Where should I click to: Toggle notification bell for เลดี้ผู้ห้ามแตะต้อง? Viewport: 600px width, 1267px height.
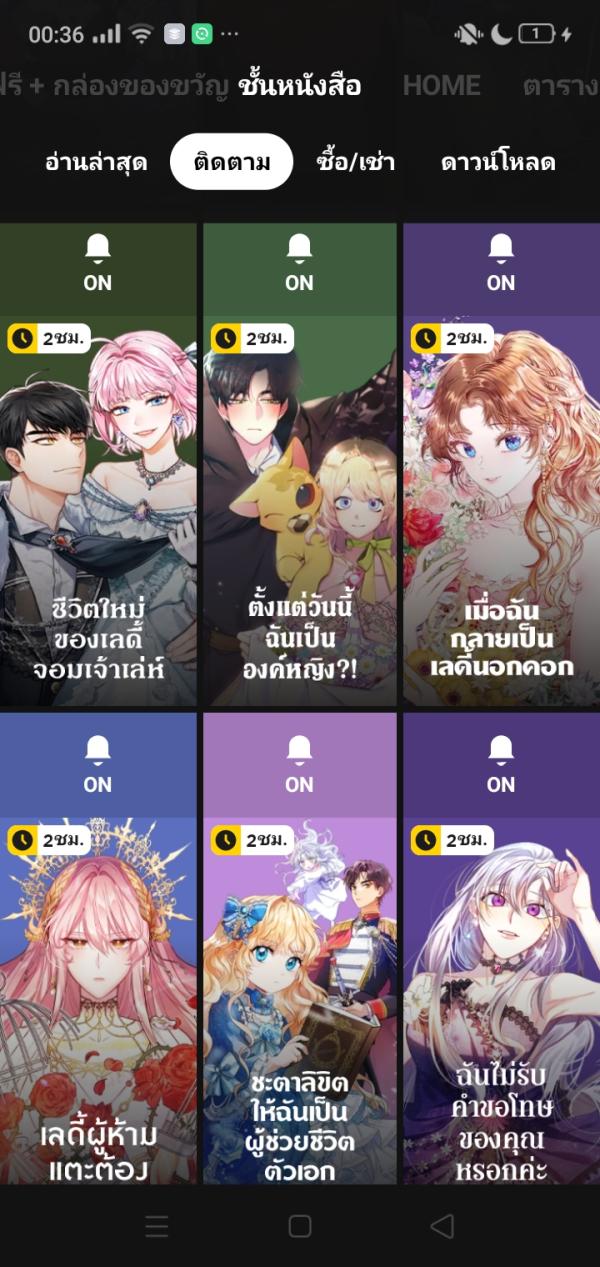click(97, 765)
